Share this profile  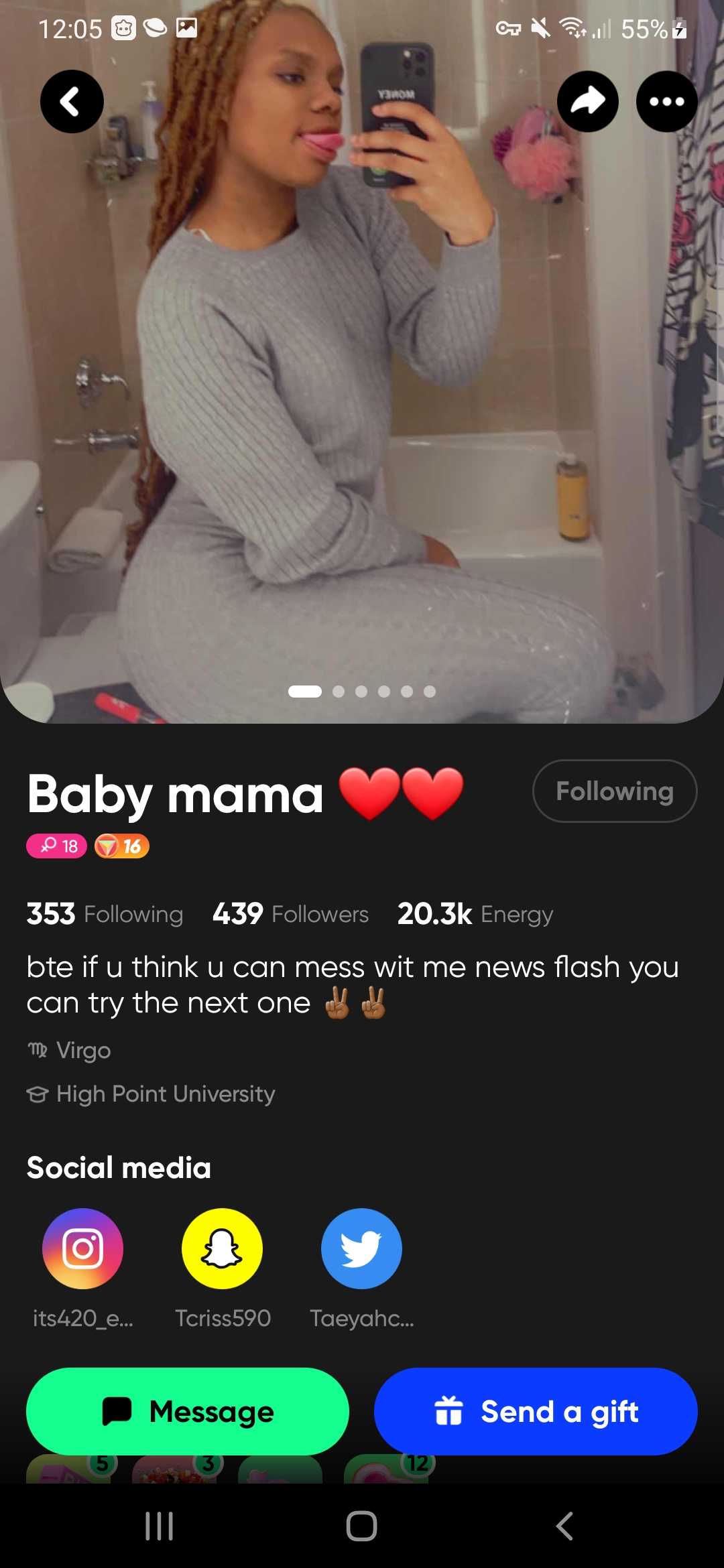[587, 102]
